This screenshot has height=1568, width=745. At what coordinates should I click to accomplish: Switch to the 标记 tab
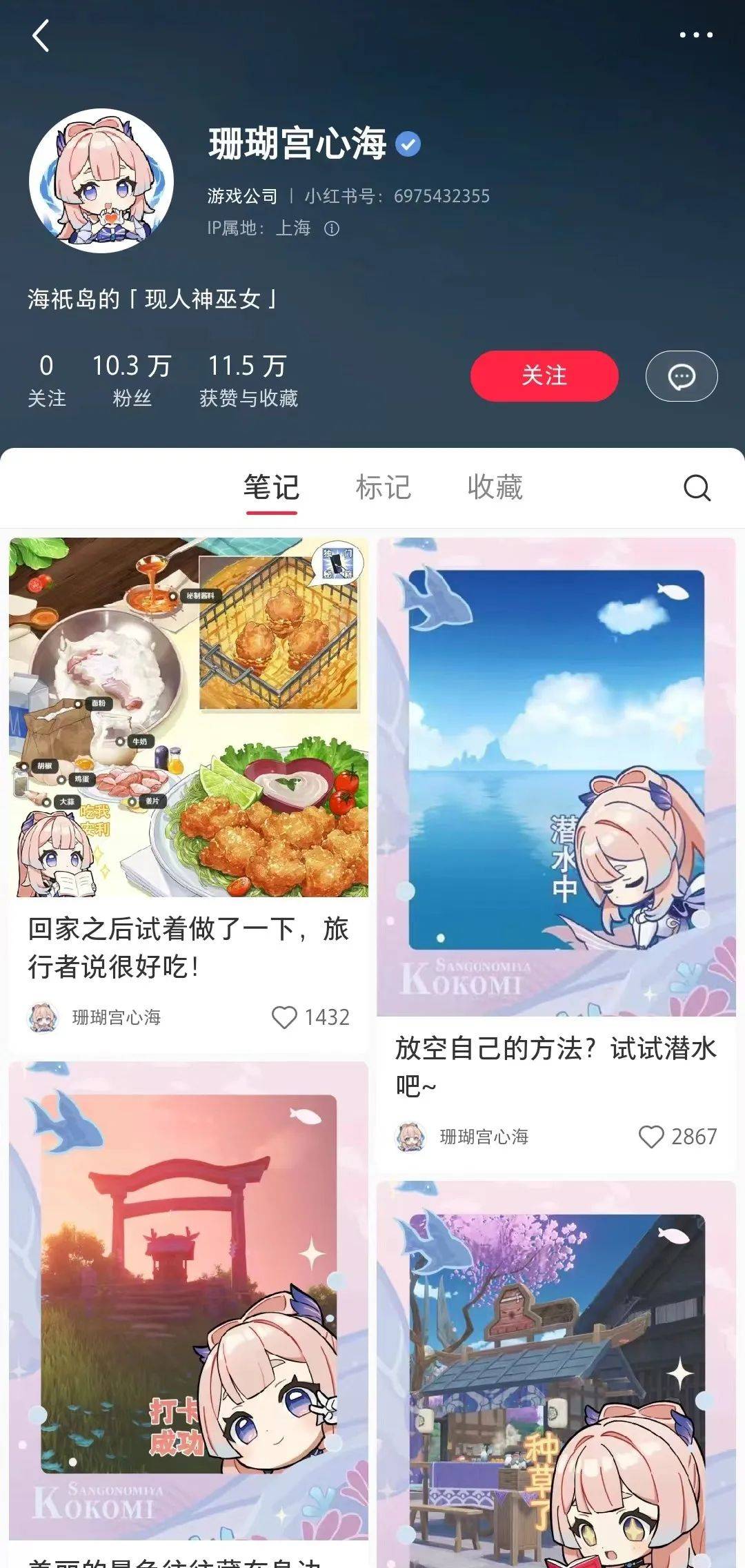click(383, 487)
